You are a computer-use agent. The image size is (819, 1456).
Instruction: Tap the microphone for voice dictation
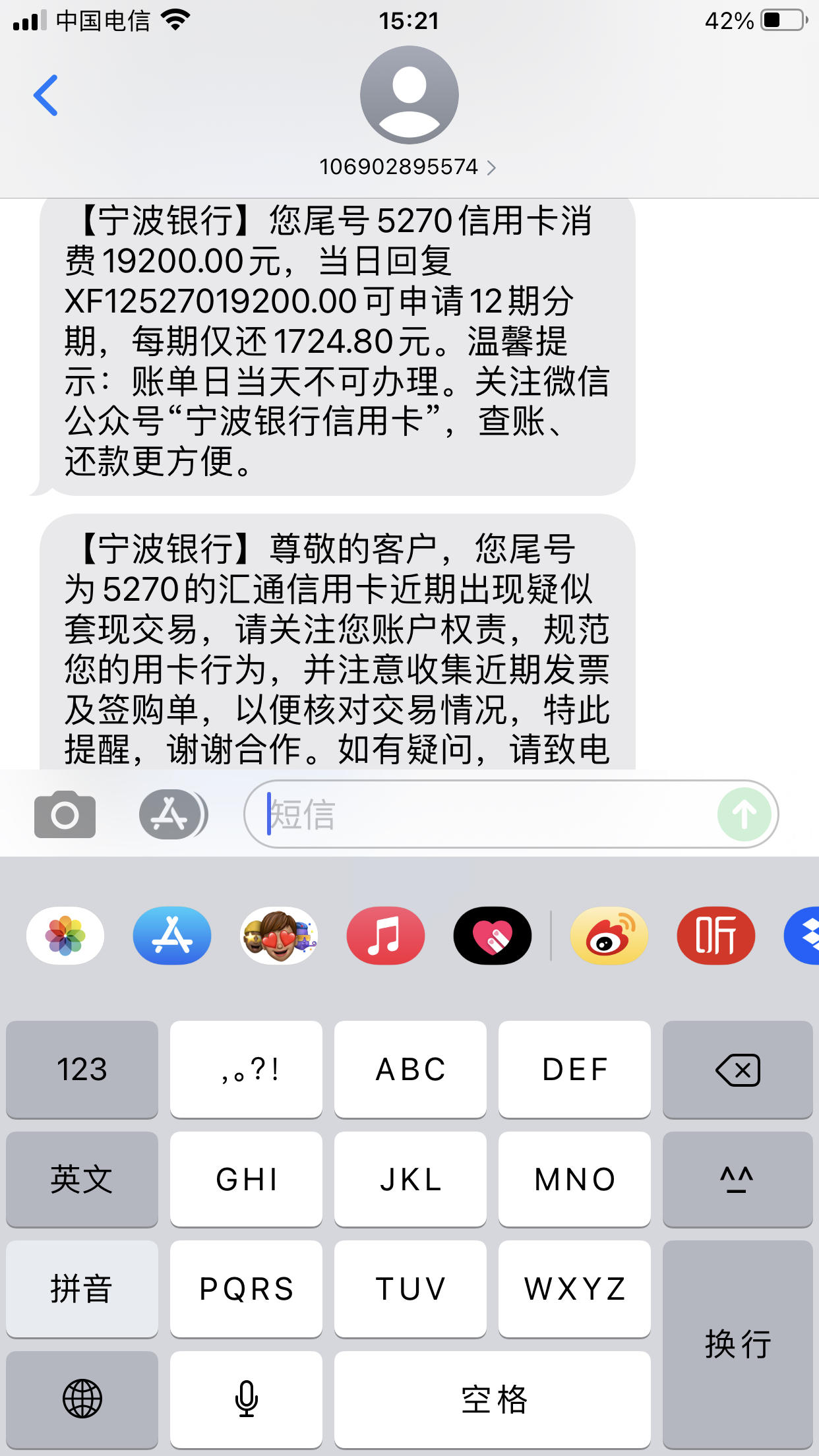point(246,1398)
